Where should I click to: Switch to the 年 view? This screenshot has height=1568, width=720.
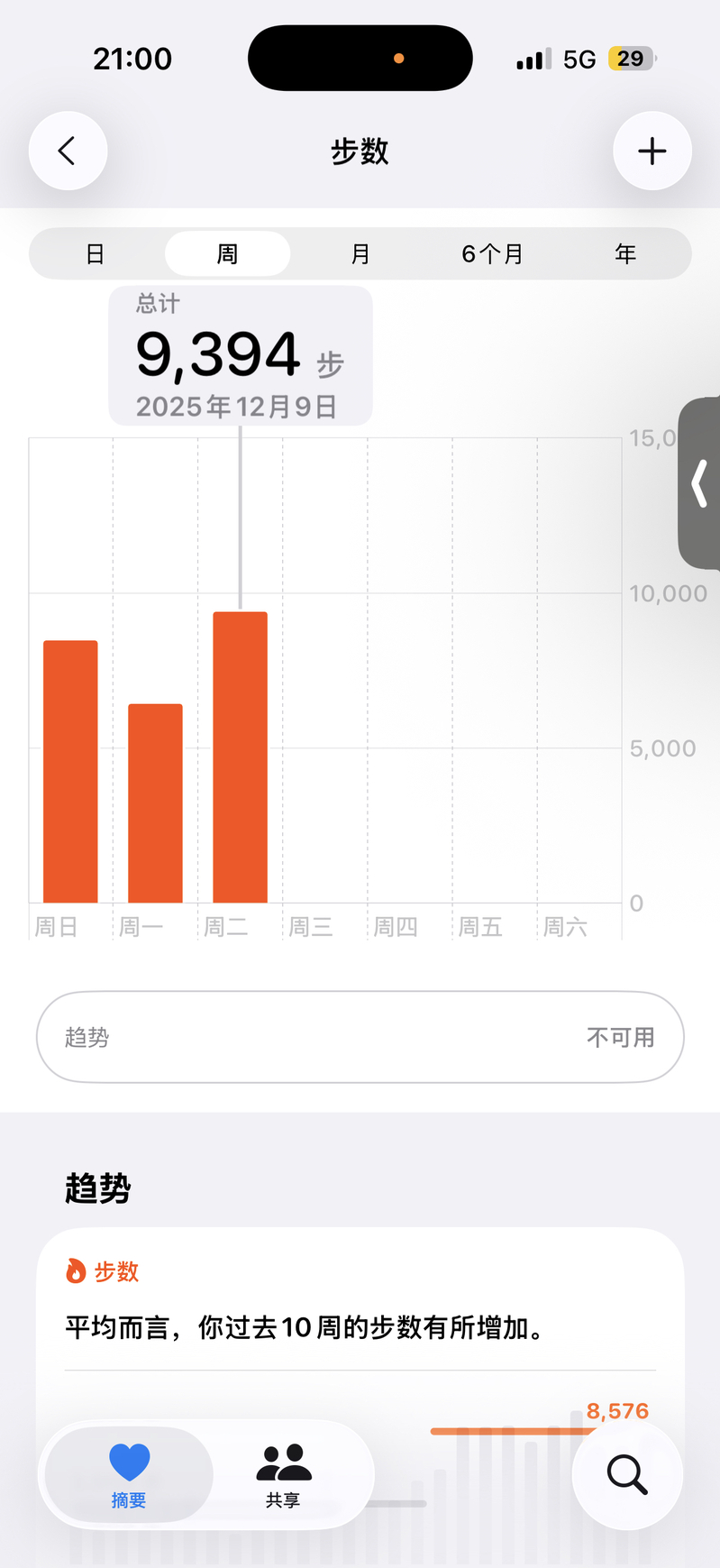(625, 254)
